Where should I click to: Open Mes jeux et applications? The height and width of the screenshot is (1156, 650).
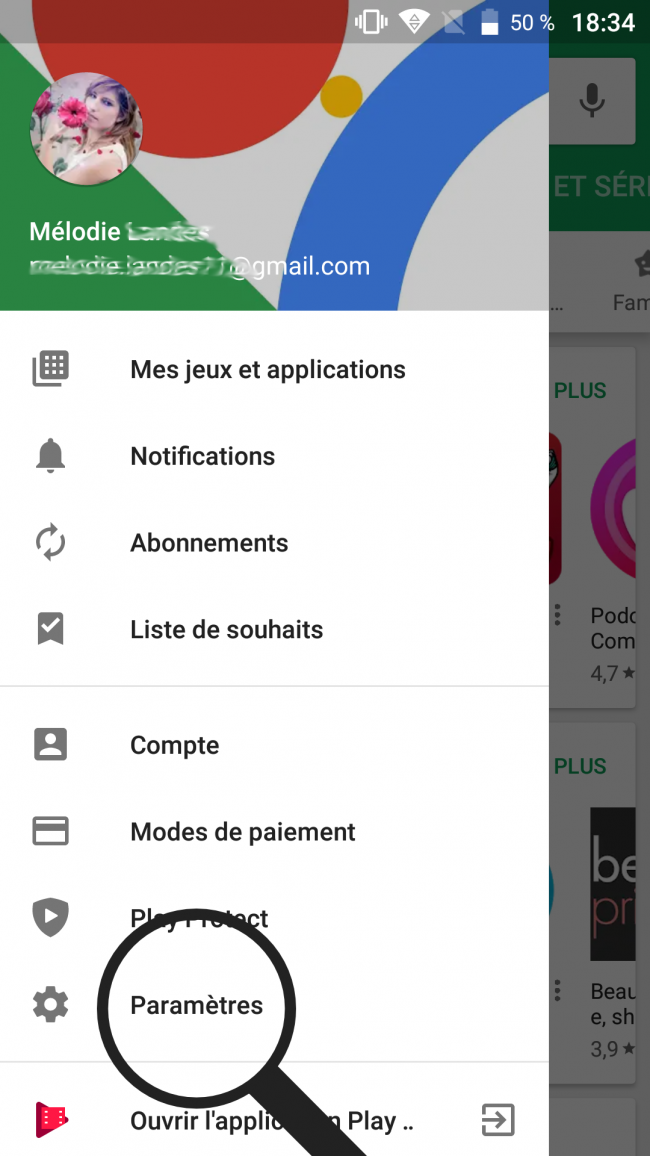point(267,370)
